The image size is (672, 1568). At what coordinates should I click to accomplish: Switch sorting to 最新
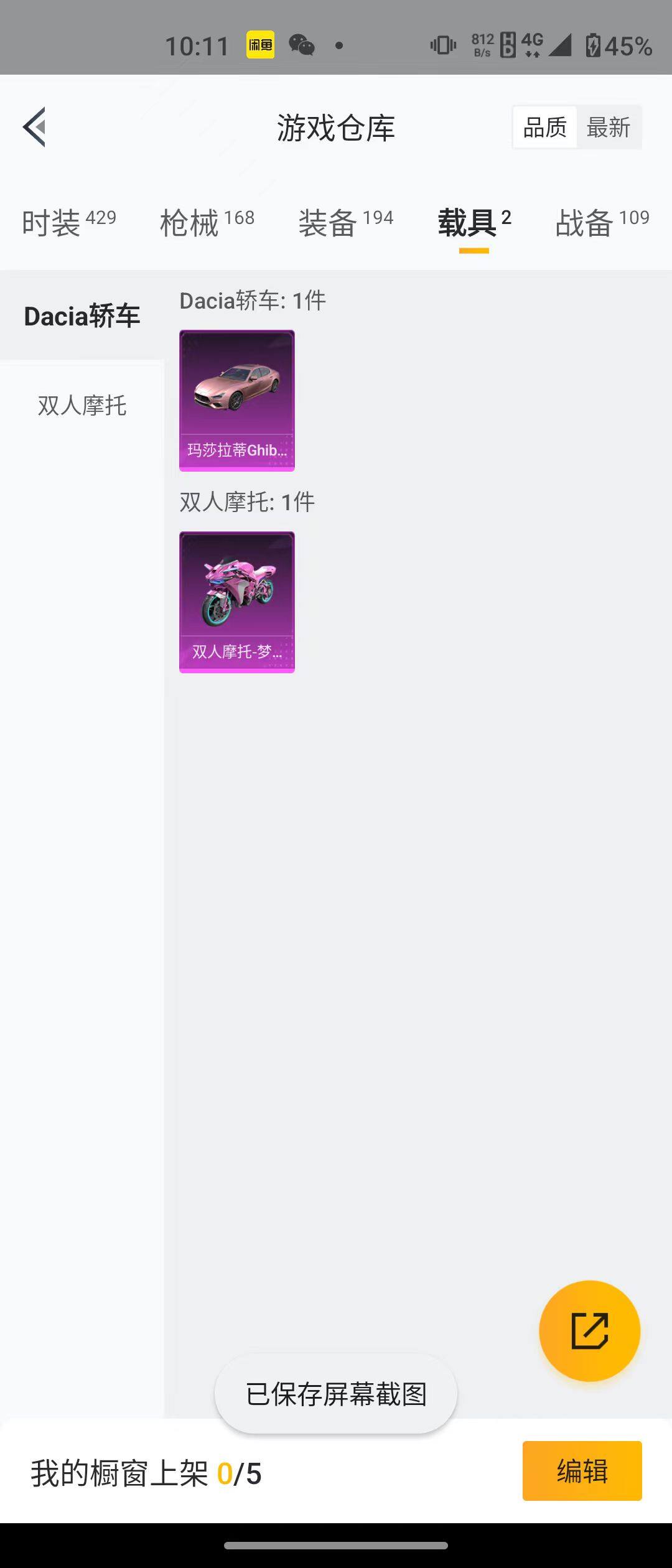click(x=609, y=126)
